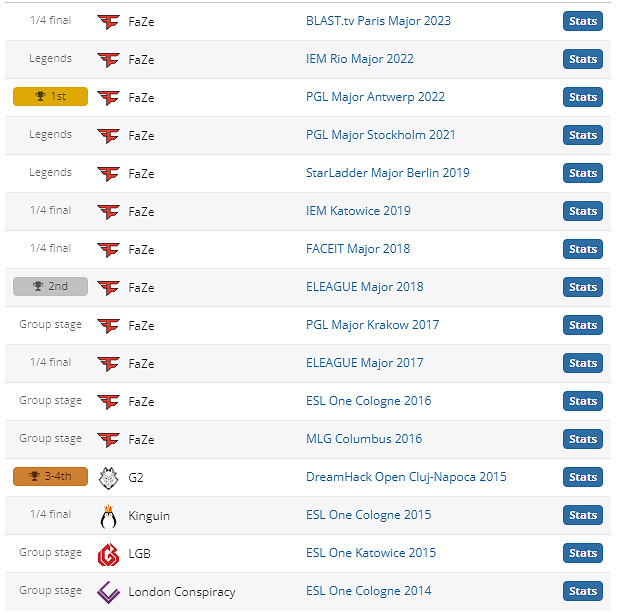Tap Stats next to FACEIT Major 2018
The image size is (619, 614).
[x=582, y=249]
